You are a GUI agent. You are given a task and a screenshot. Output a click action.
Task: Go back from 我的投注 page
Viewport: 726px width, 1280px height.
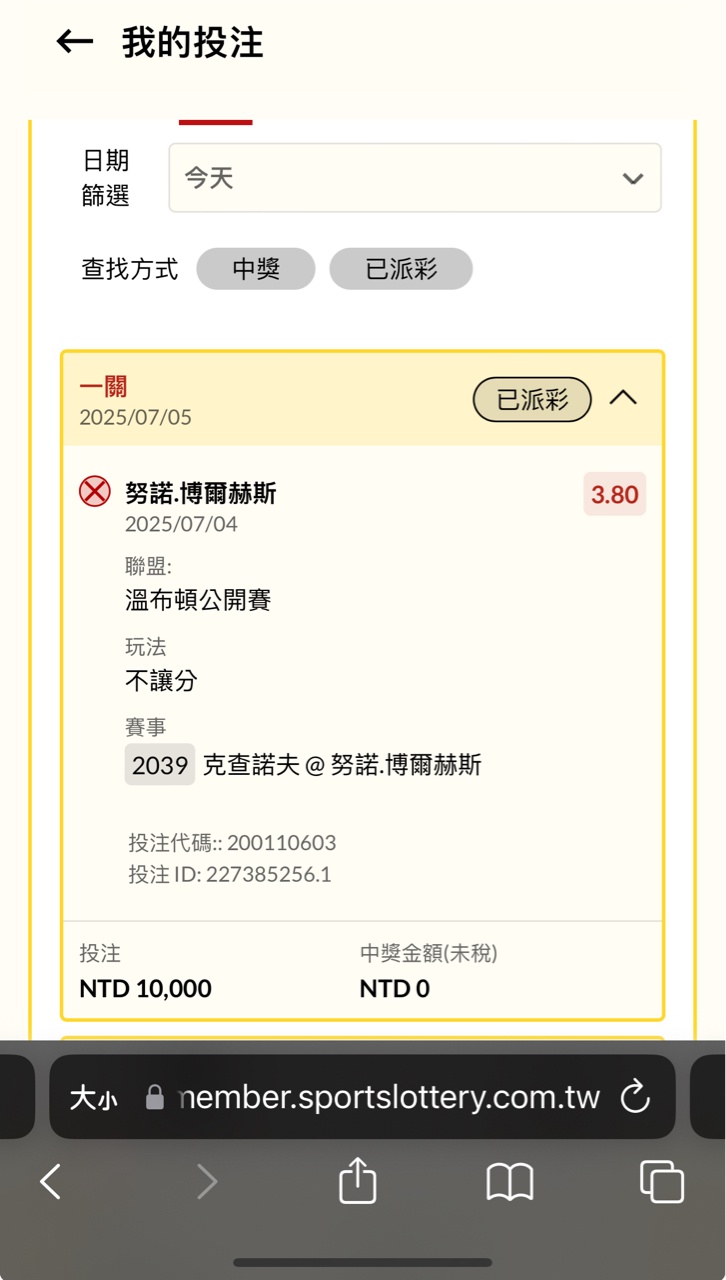click(75, 42)
